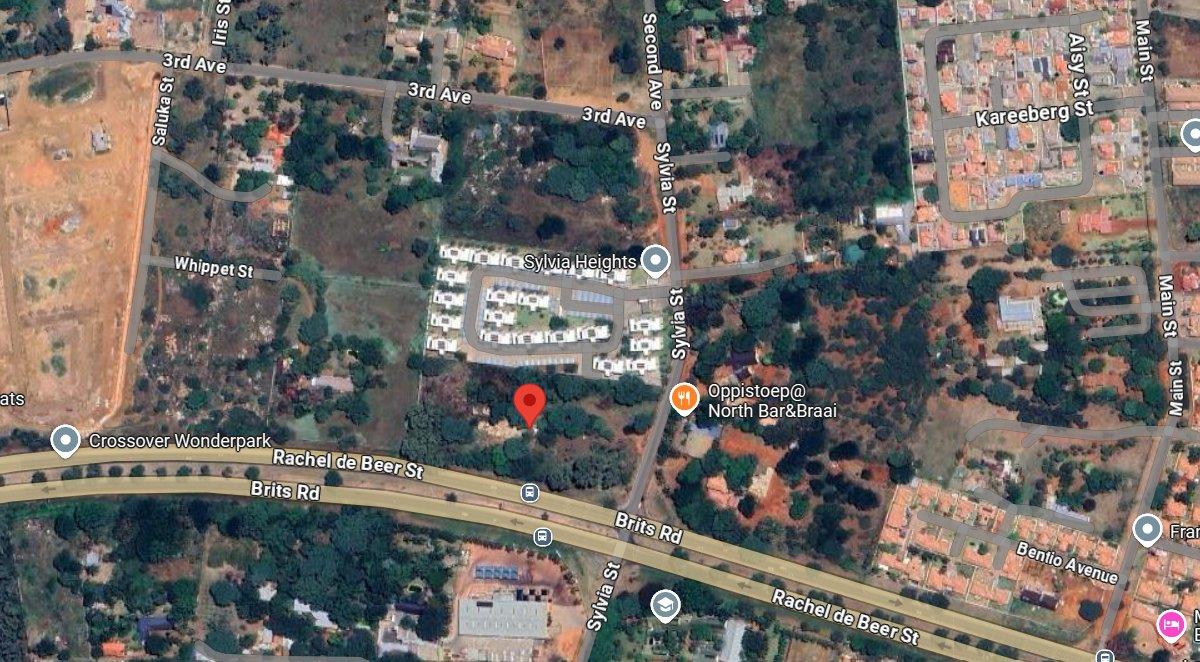Tap the red dropped pin
This screenshot has width=1200, height=662.
529,404
